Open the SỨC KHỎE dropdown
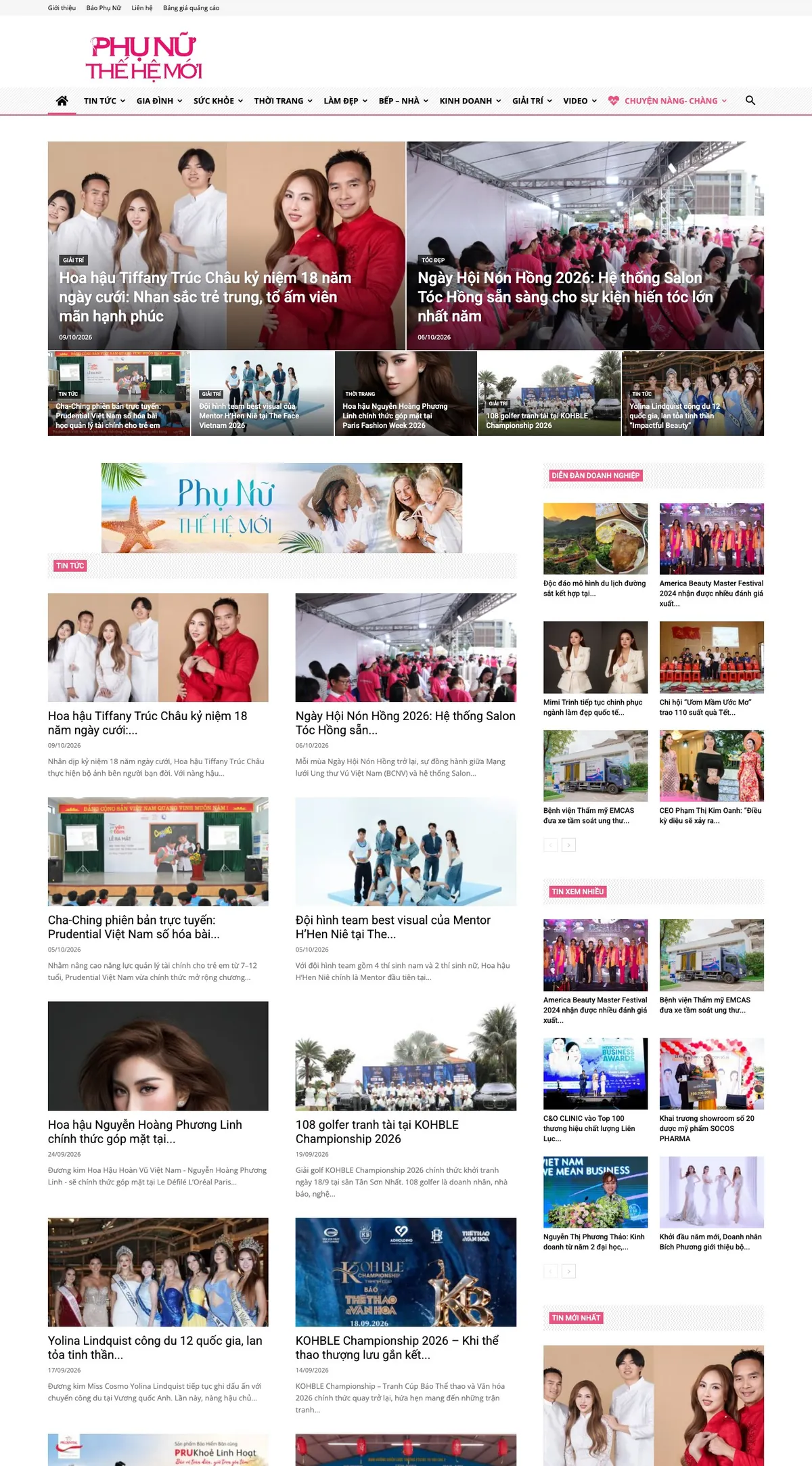The height and width of the screenshot is (1466, 812). click(218, 101)
